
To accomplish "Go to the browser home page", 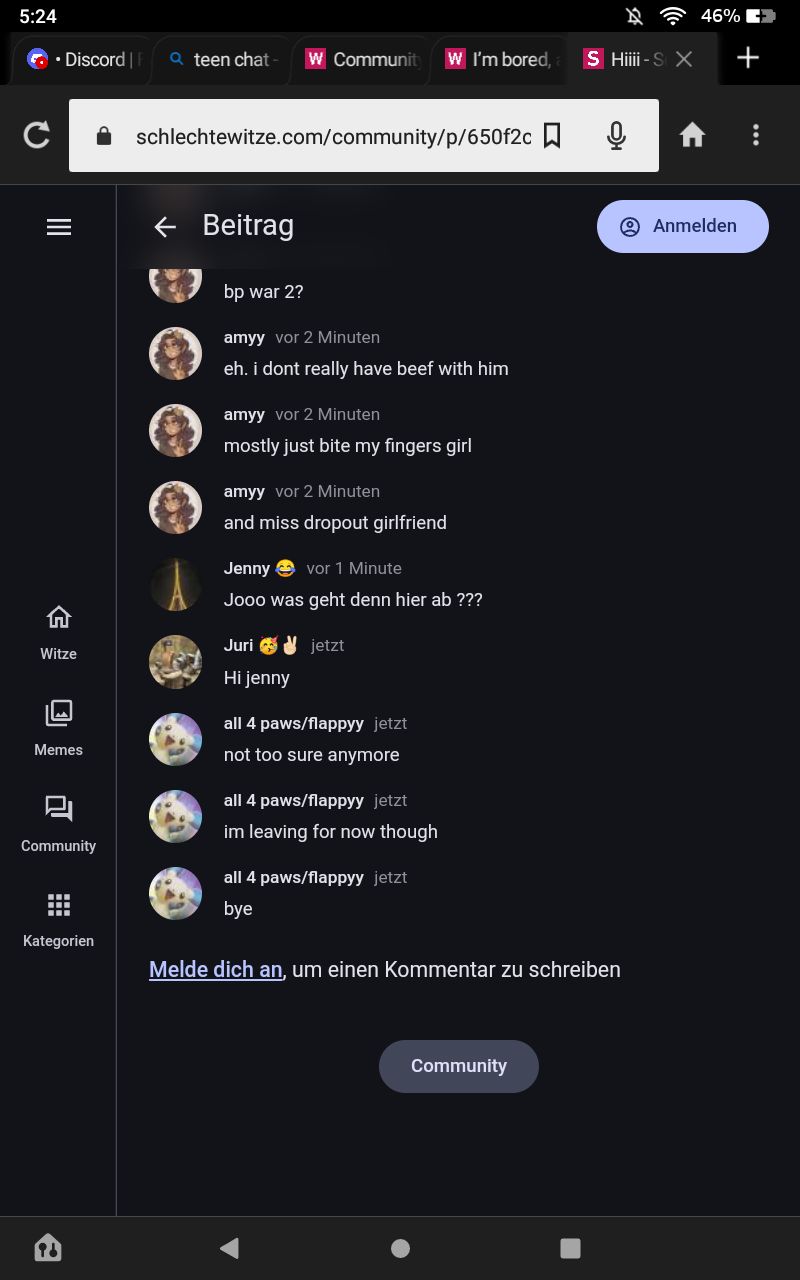I will (x=692, y=135).
